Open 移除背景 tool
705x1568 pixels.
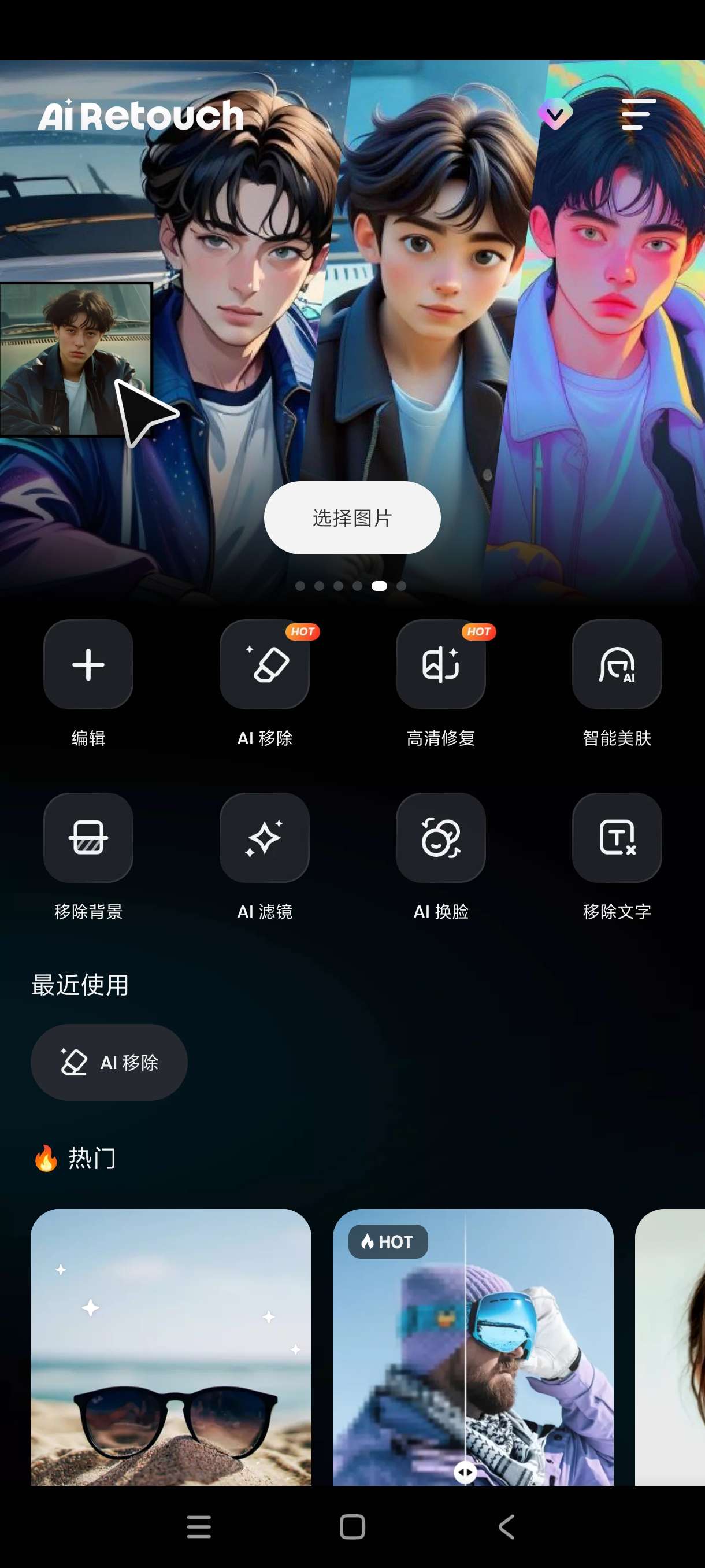click(88, 838)
